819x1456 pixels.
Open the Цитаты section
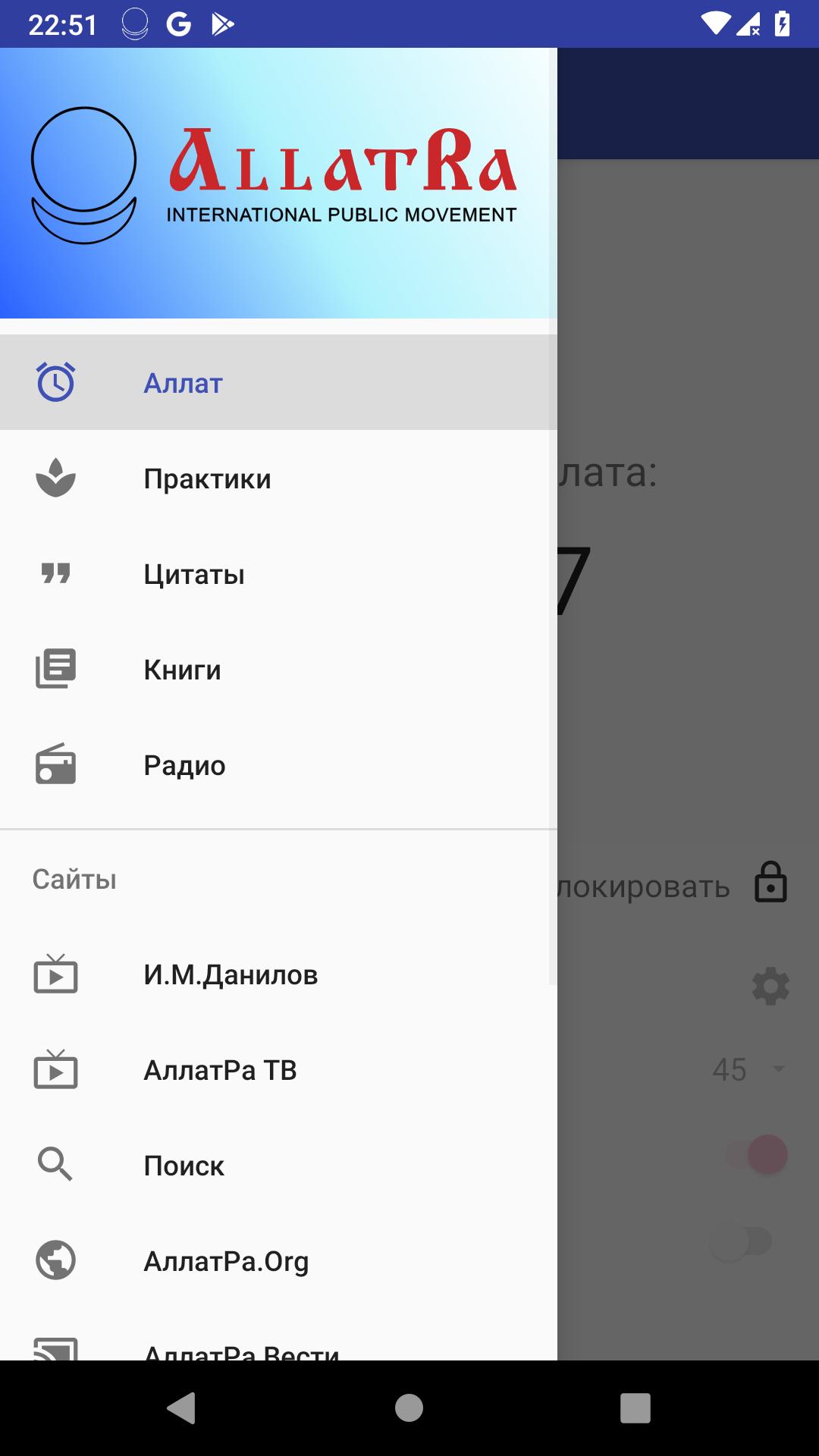278,574
